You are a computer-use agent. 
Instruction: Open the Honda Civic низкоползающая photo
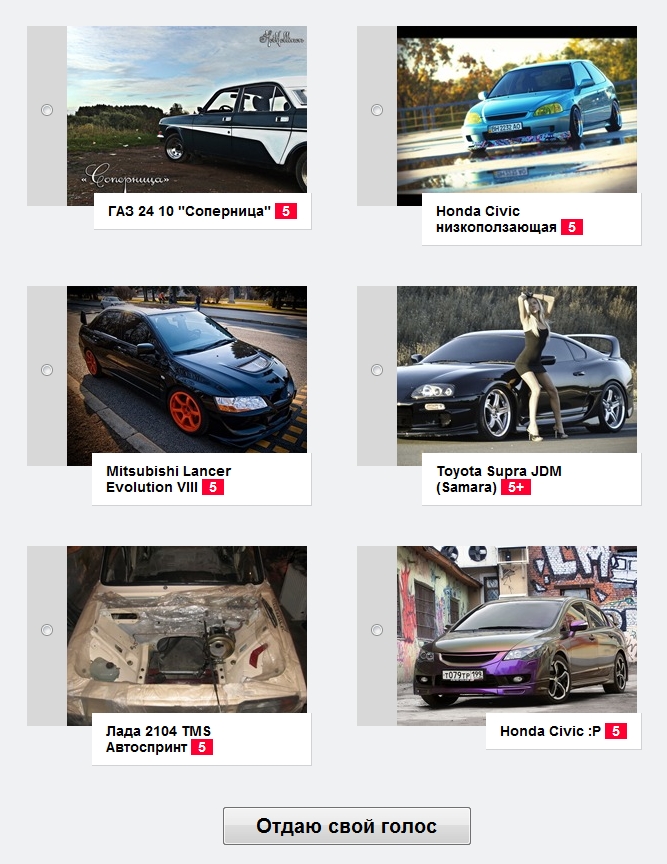point(517,110)
